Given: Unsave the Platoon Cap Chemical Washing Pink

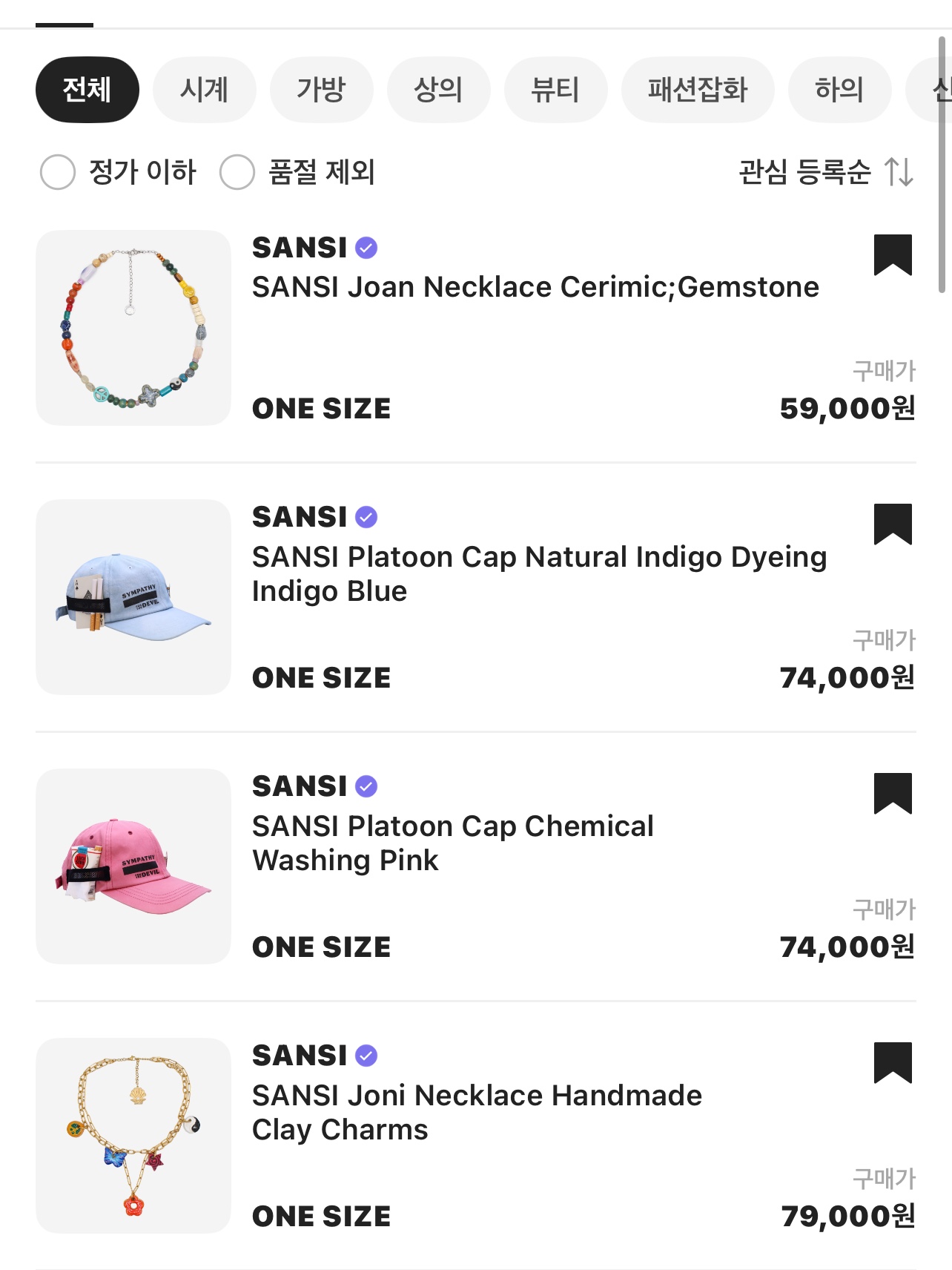Looking at the screenshot, I should pyautogui.click(x=893, y=793).
